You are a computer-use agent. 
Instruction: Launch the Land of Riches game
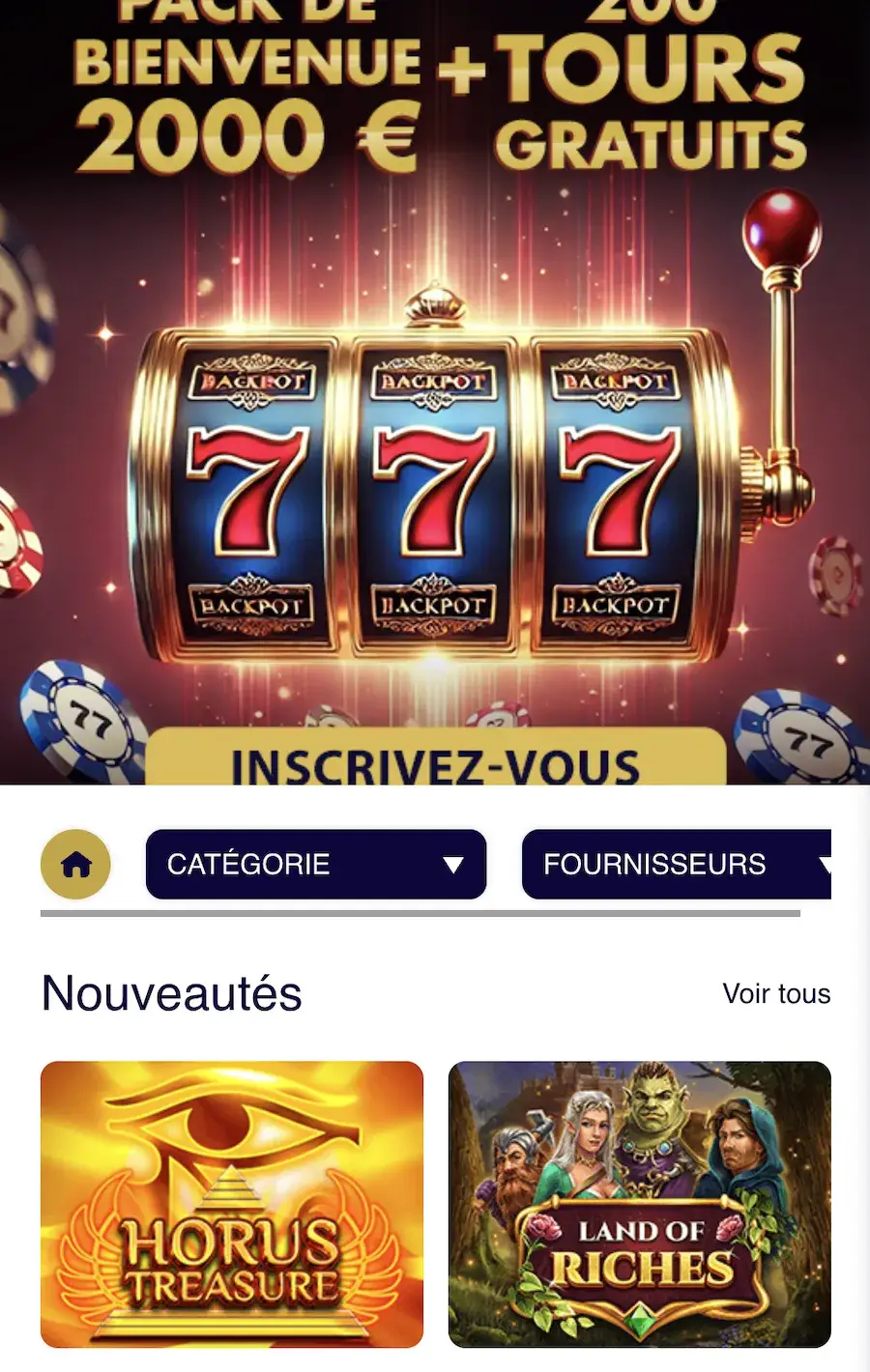click(639, 1204)
